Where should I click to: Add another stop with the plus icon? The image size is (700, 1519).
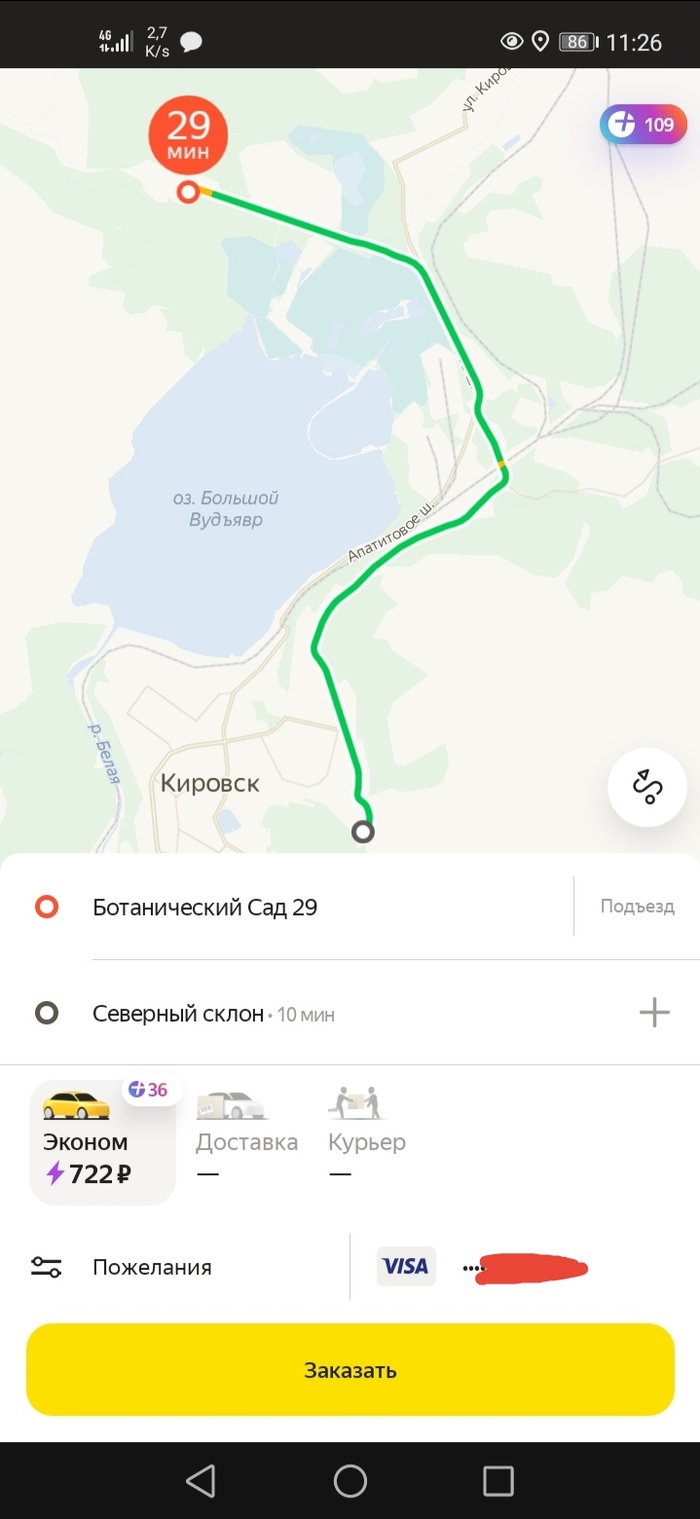pos(654,1013)
